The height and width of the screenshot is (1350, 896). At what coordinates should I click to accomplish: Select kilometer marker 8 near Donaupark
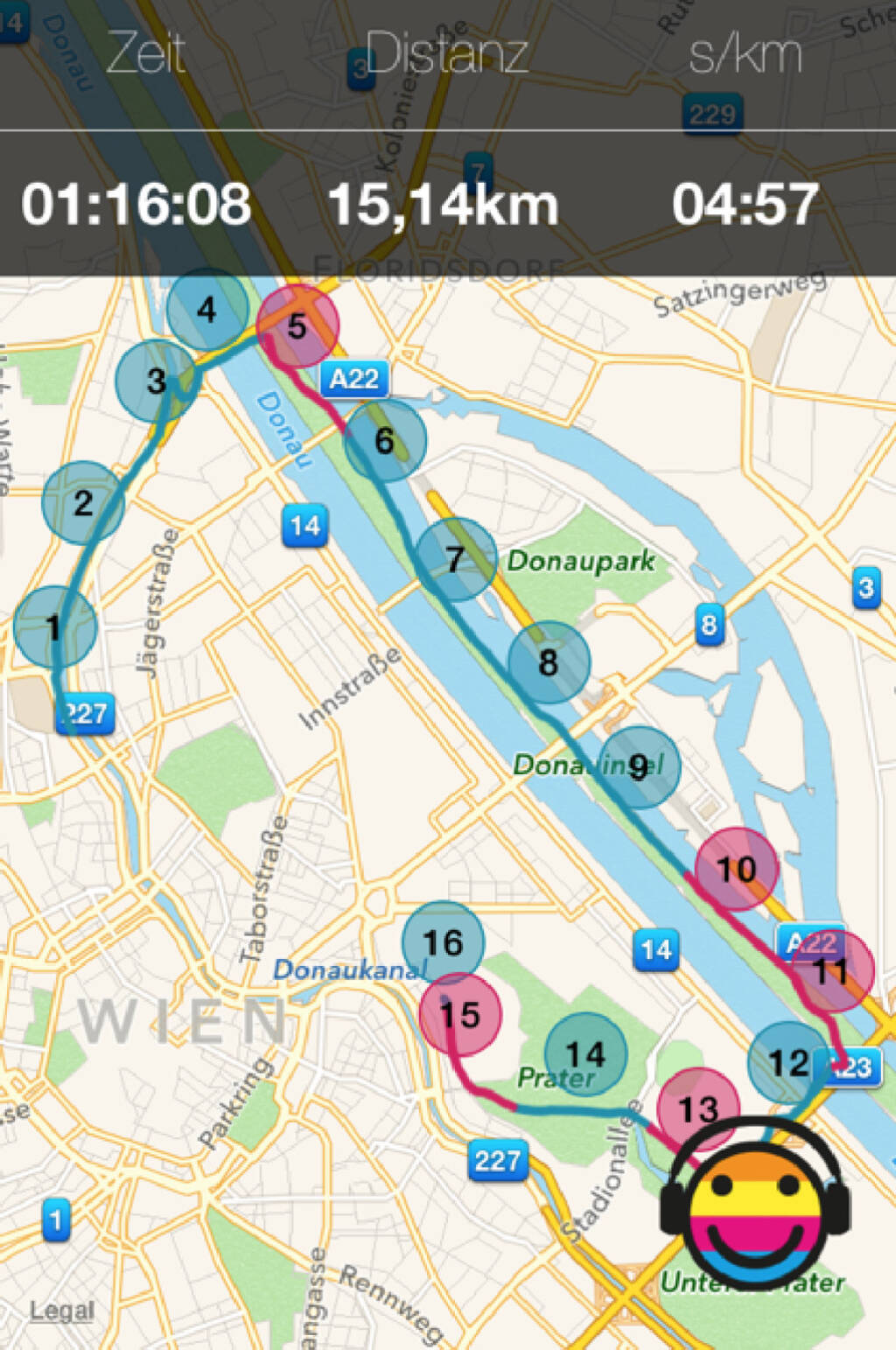tap(549, 662)
